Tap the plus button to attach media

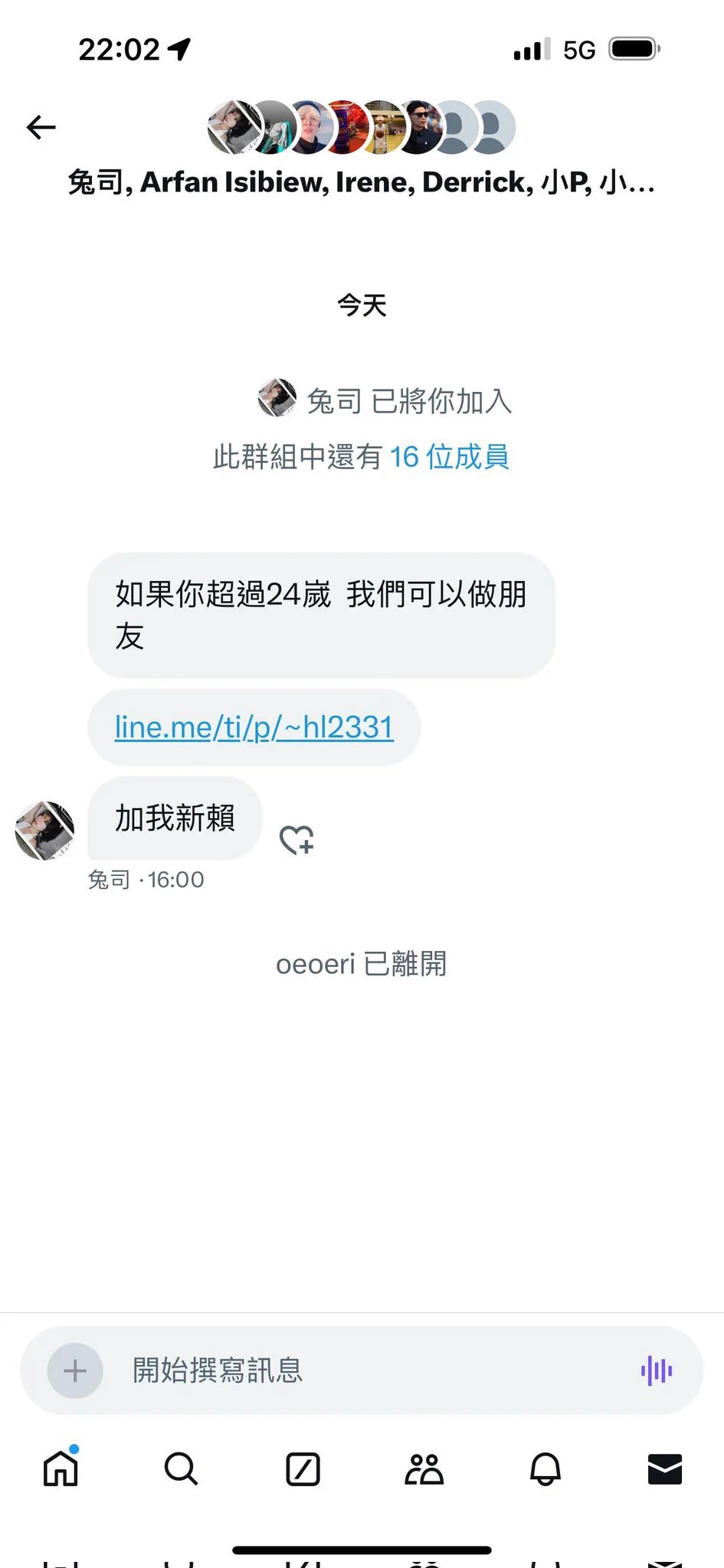tap(75, 1370)
